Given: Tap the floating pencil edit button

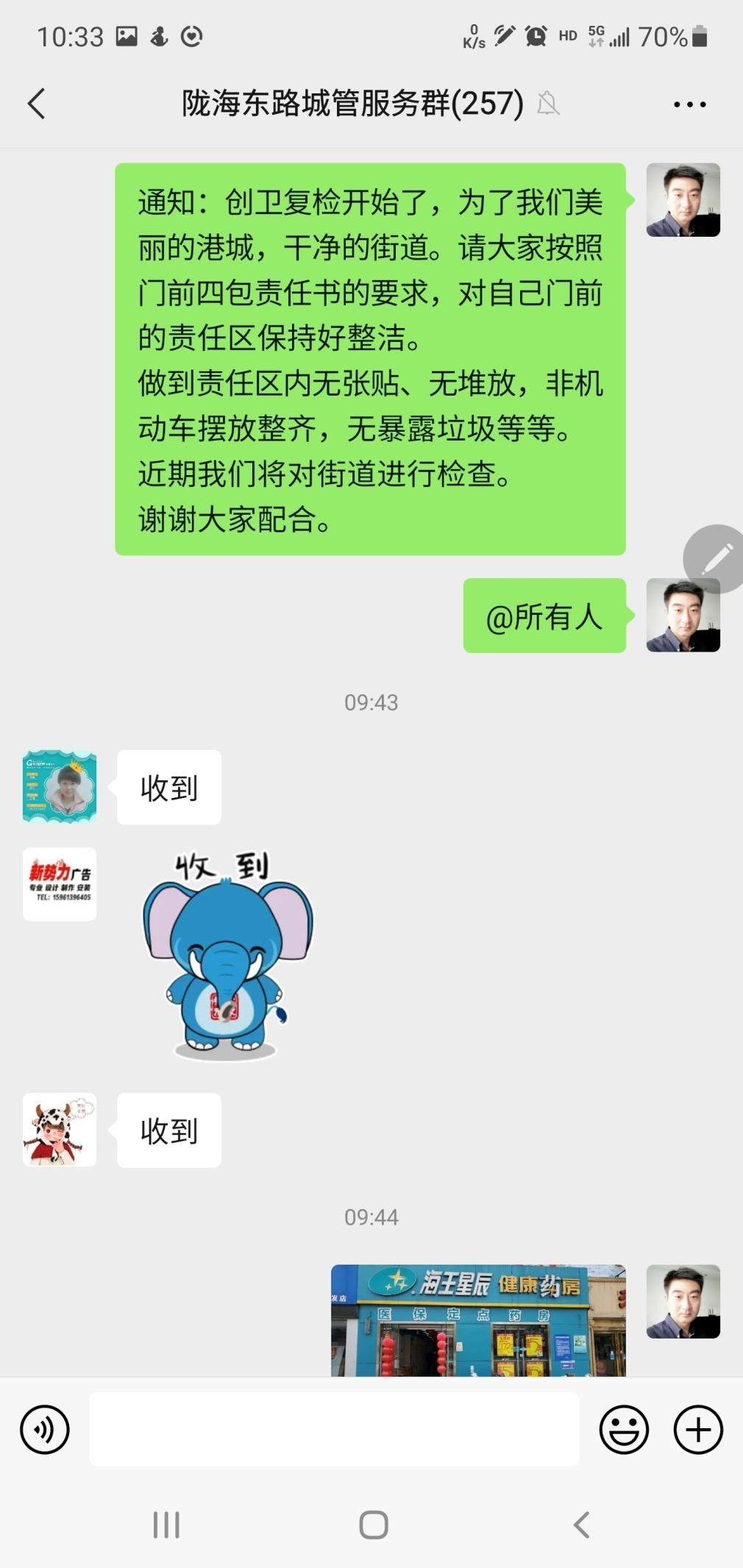Looking at the screenshot, I should 715,559.
